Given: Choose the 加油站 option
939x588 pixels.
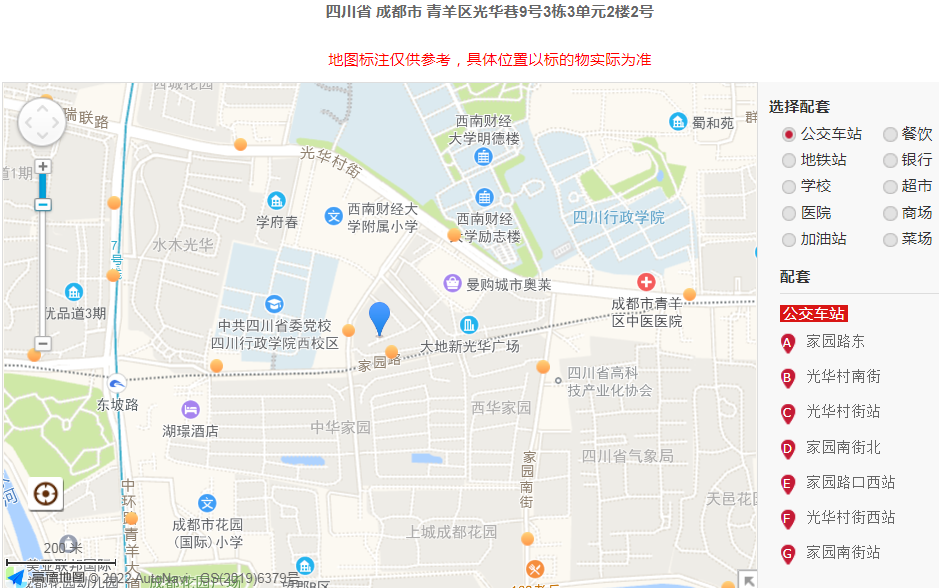Looking at the screenshot, I should pos(789,240).
